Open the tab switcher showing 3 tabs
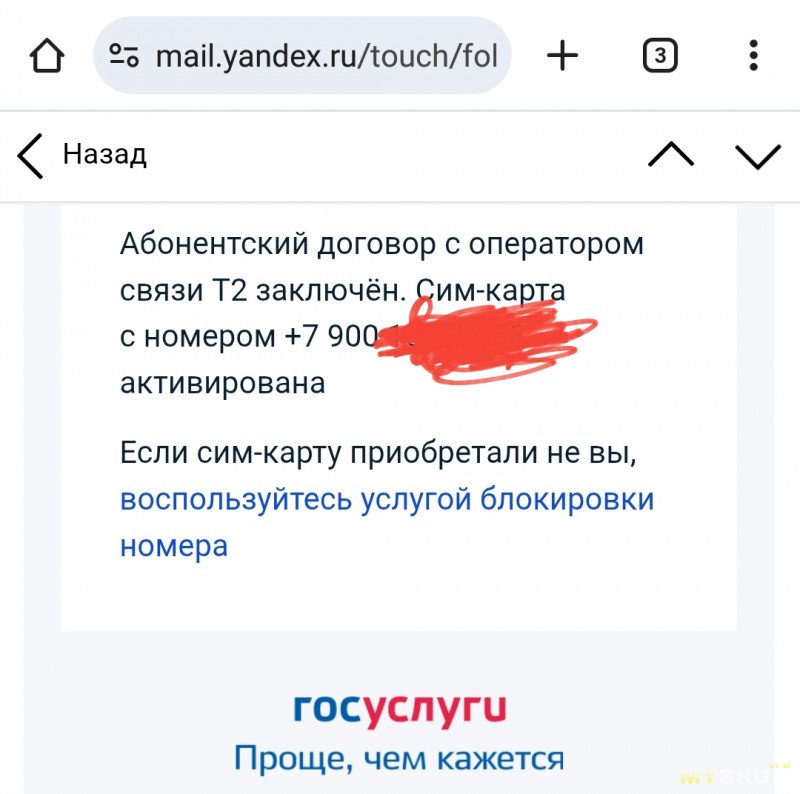Image resolution: width=800 pixels, height=794 pixels. [659, 56]
